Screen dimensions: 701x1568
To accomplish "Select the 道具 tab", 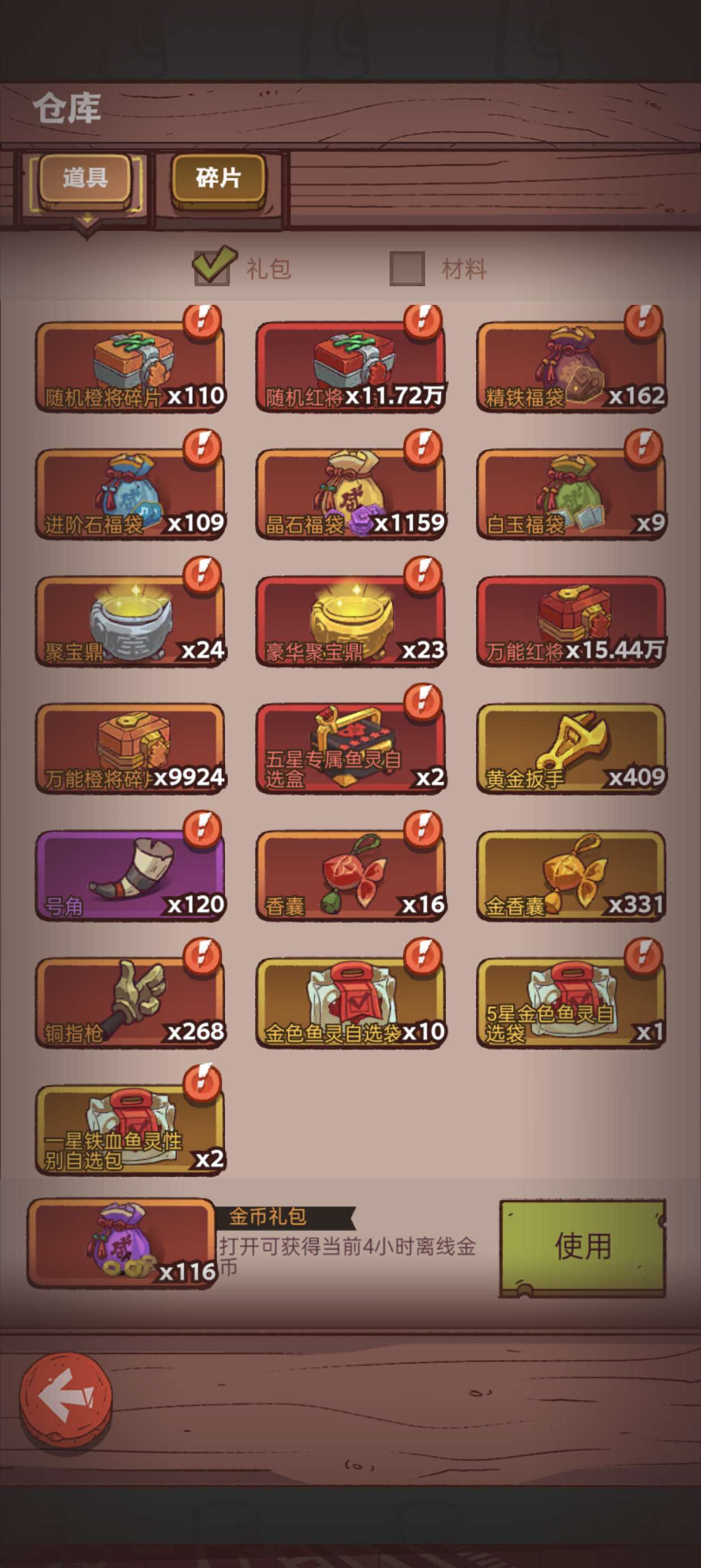I will click(x=85, y=178).
